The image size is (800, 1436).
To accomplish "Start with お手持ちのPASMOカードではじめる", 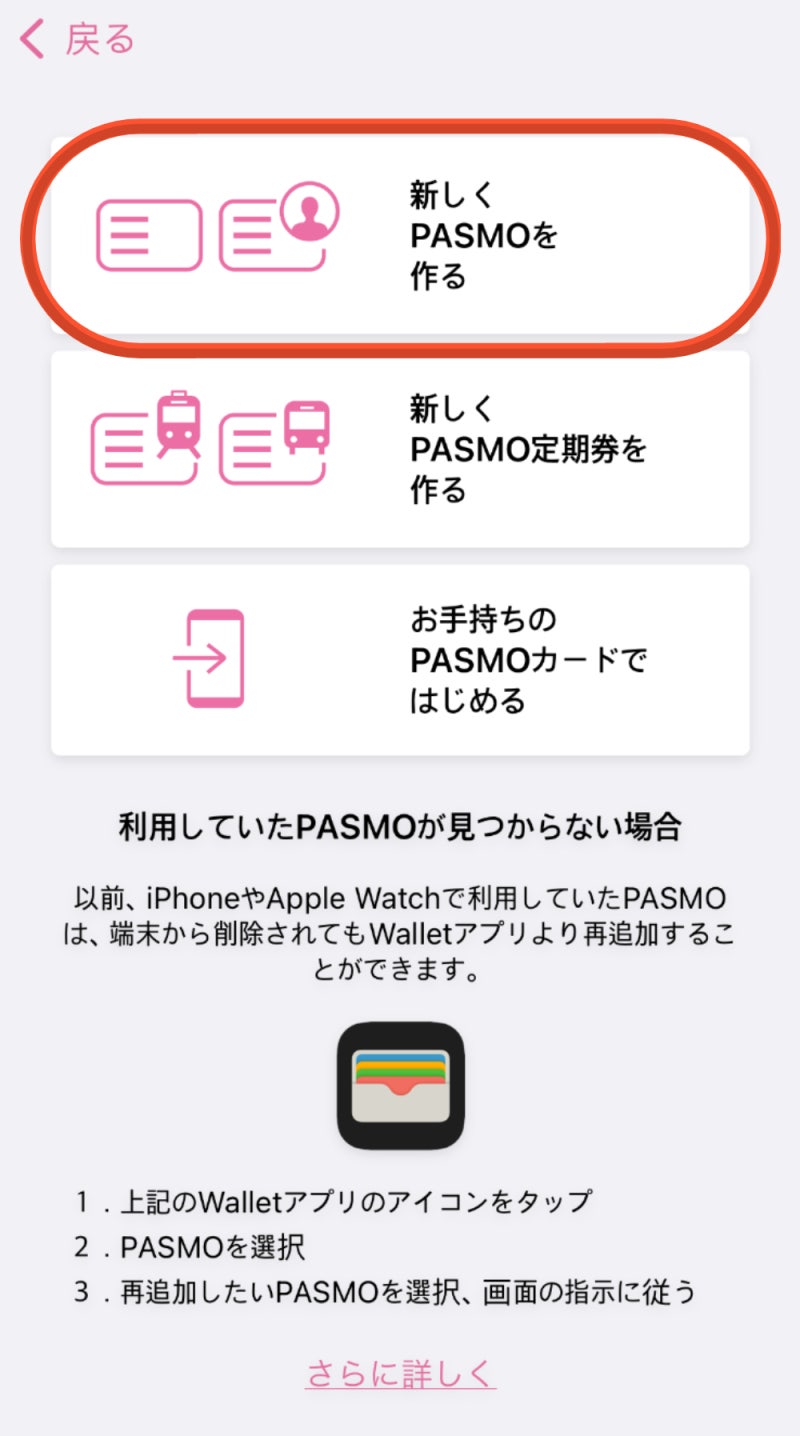I will pyautogui.click(x=400, y=660).
